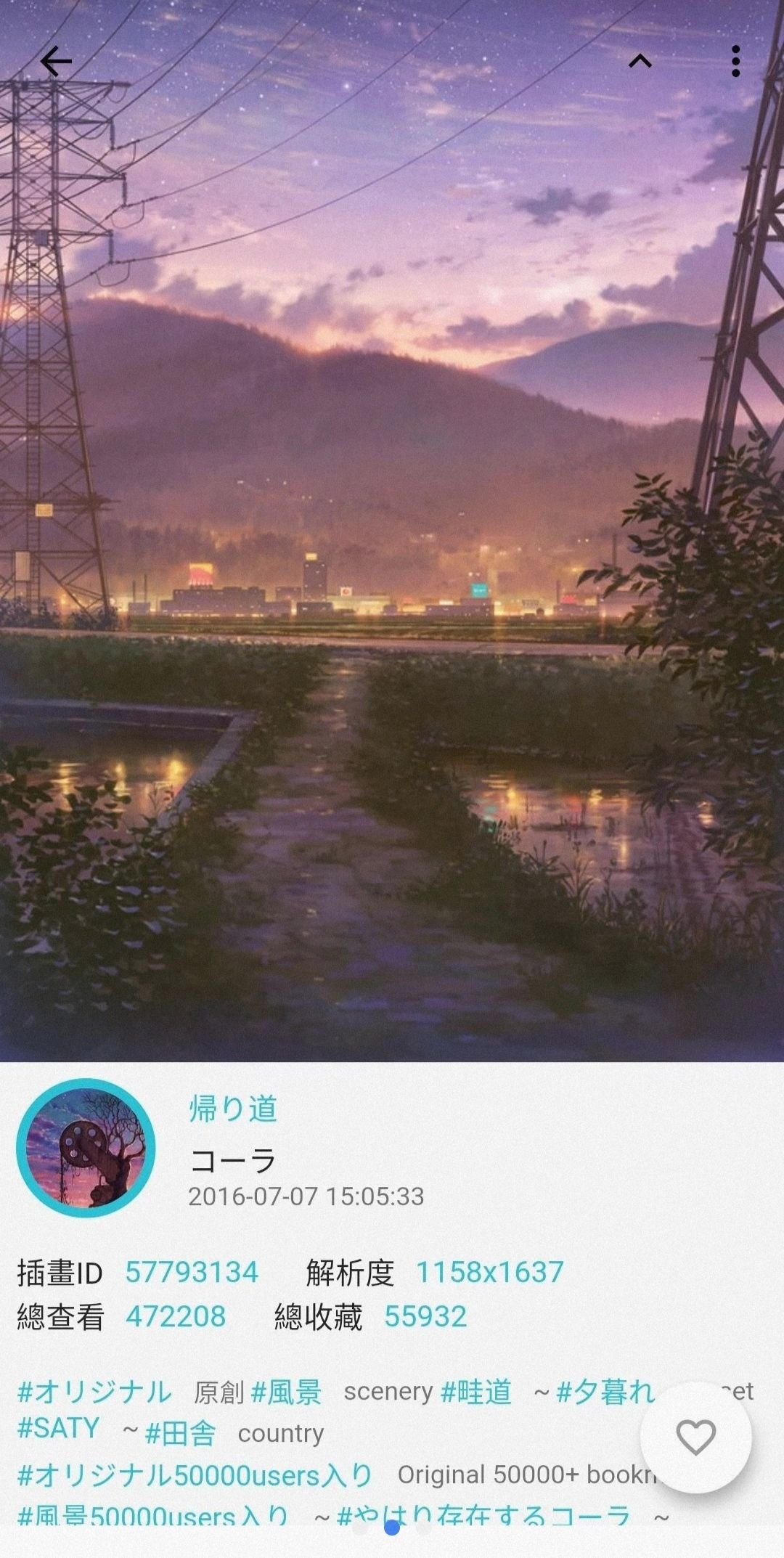784x1558 pixels.
Task: Open the #風景50000users入り tag
Action: tap(152, 1516)
